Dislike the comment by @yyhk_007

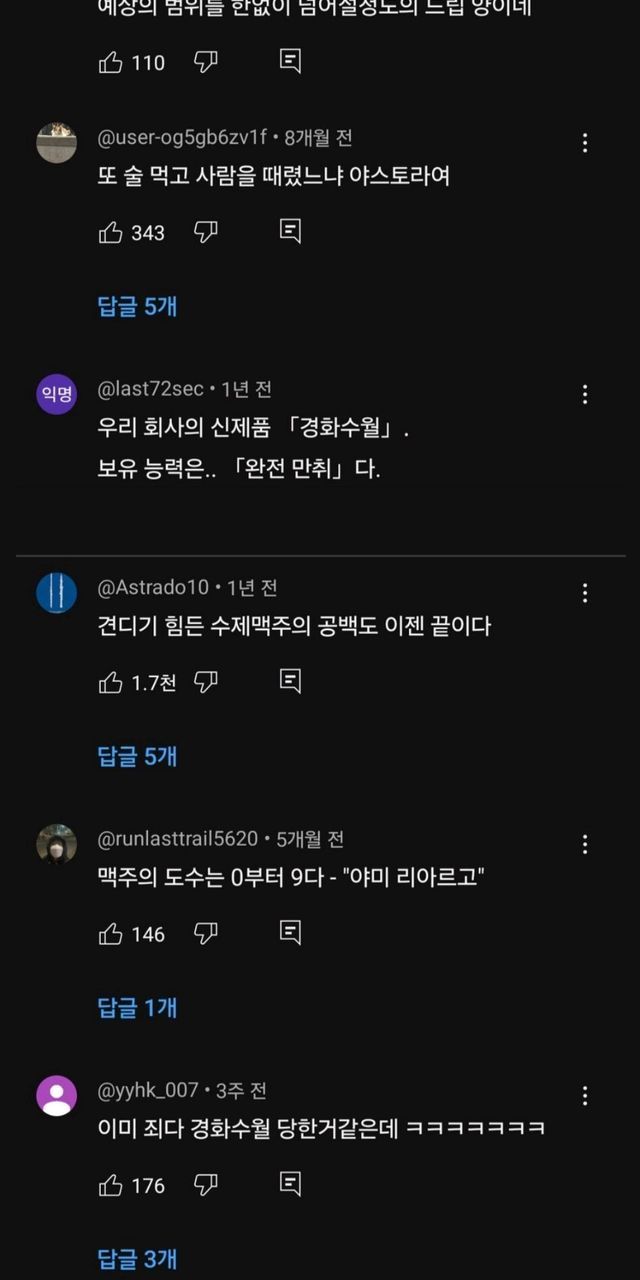click(205, 1186)
